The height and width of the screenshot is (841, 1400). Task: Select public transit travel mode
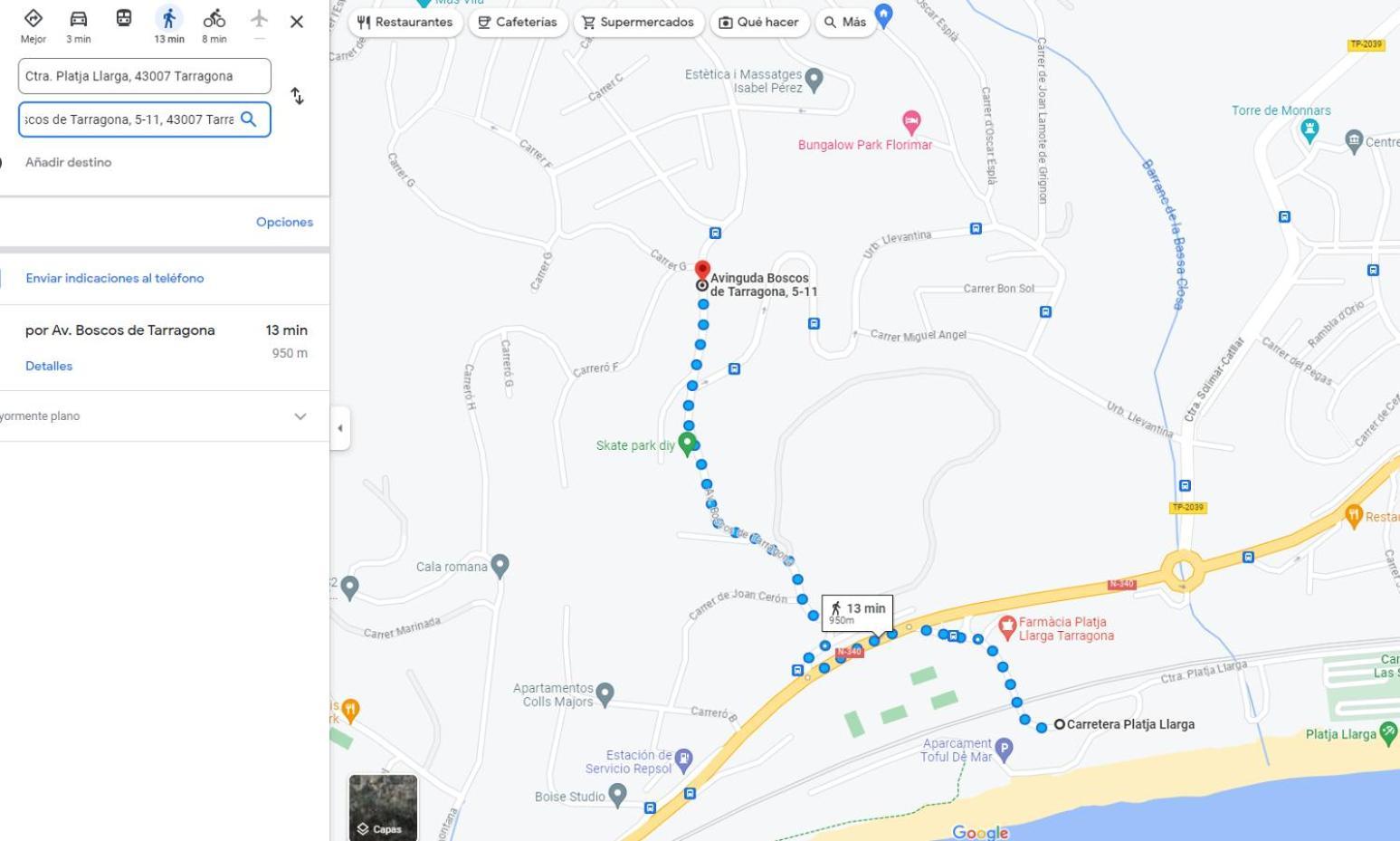click(x=124, y=19)
